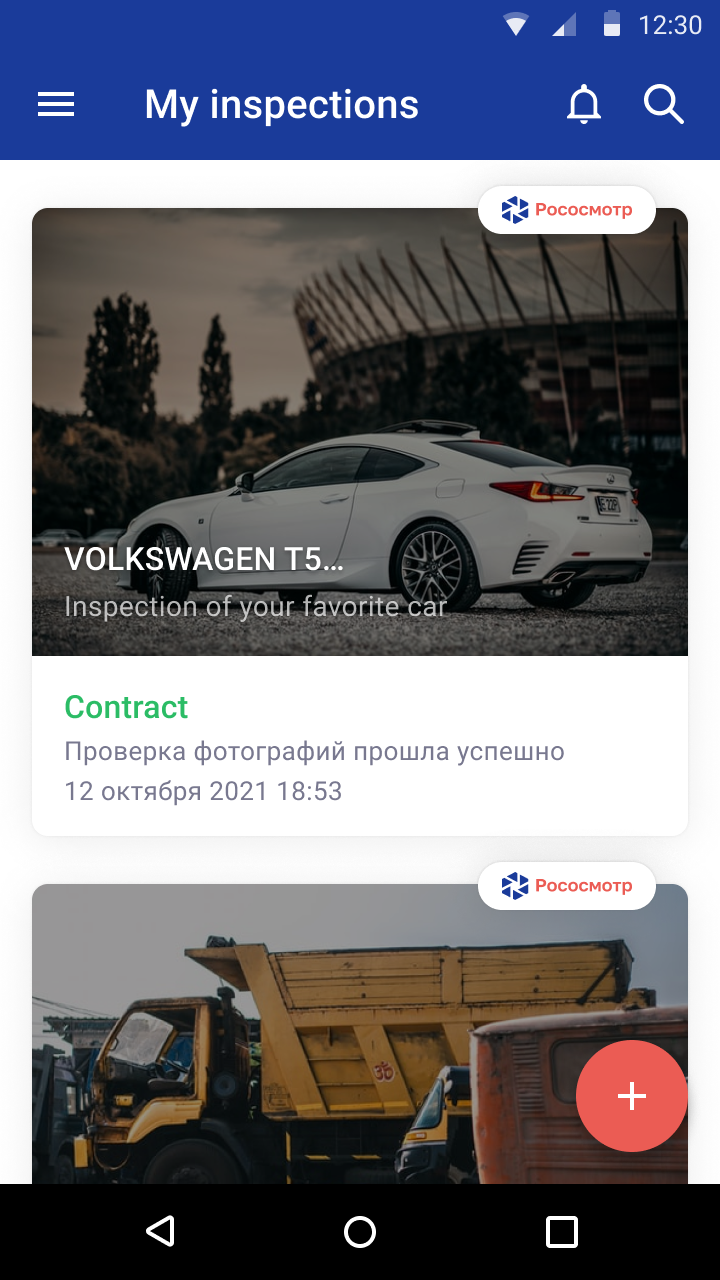Screen dimensions: 720x1280
Task: Tap the search magnifier icon
Action: click(663, 104)
